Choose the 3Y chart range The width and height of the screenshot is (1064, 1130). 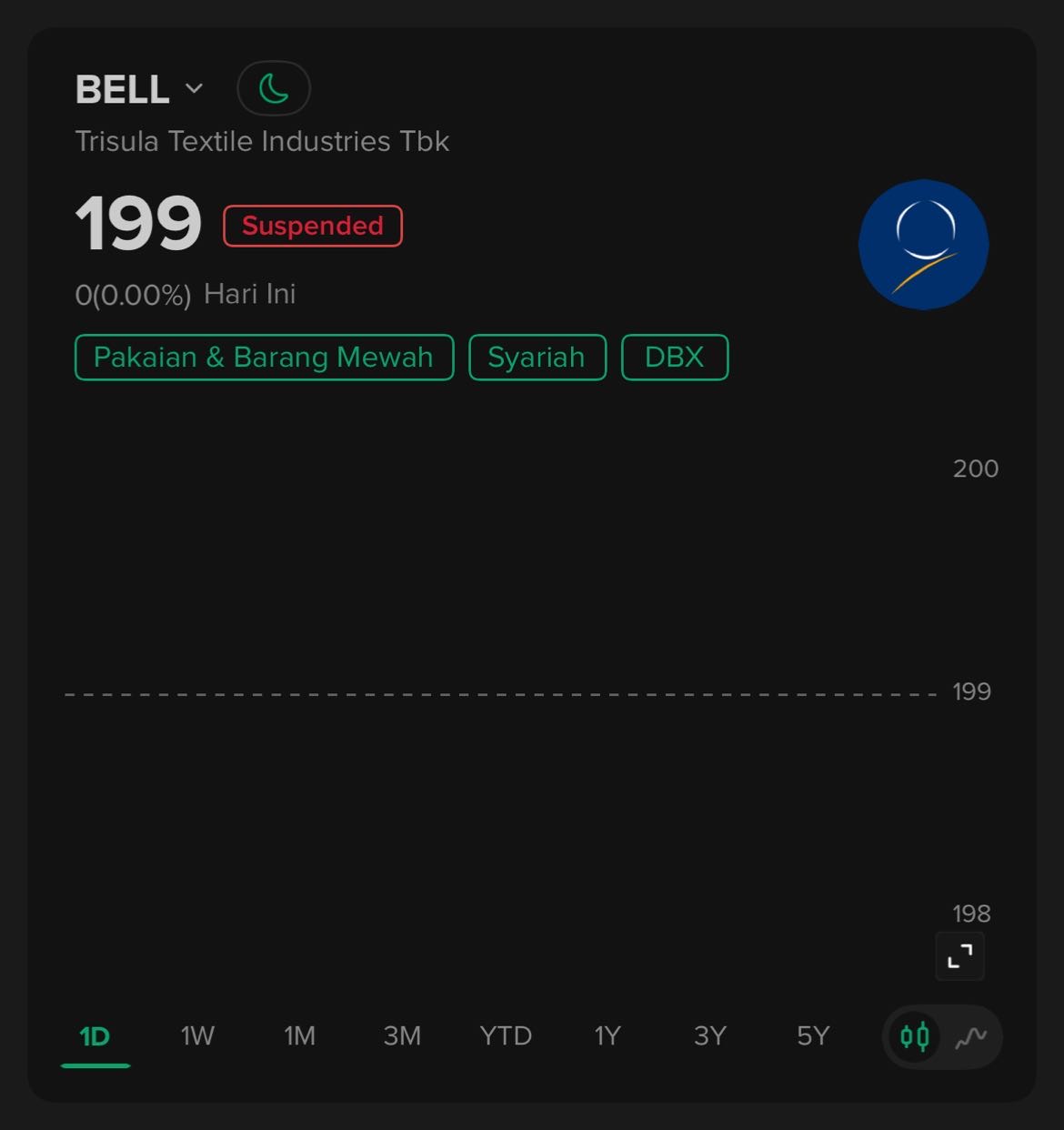[x=709, y=1036]
